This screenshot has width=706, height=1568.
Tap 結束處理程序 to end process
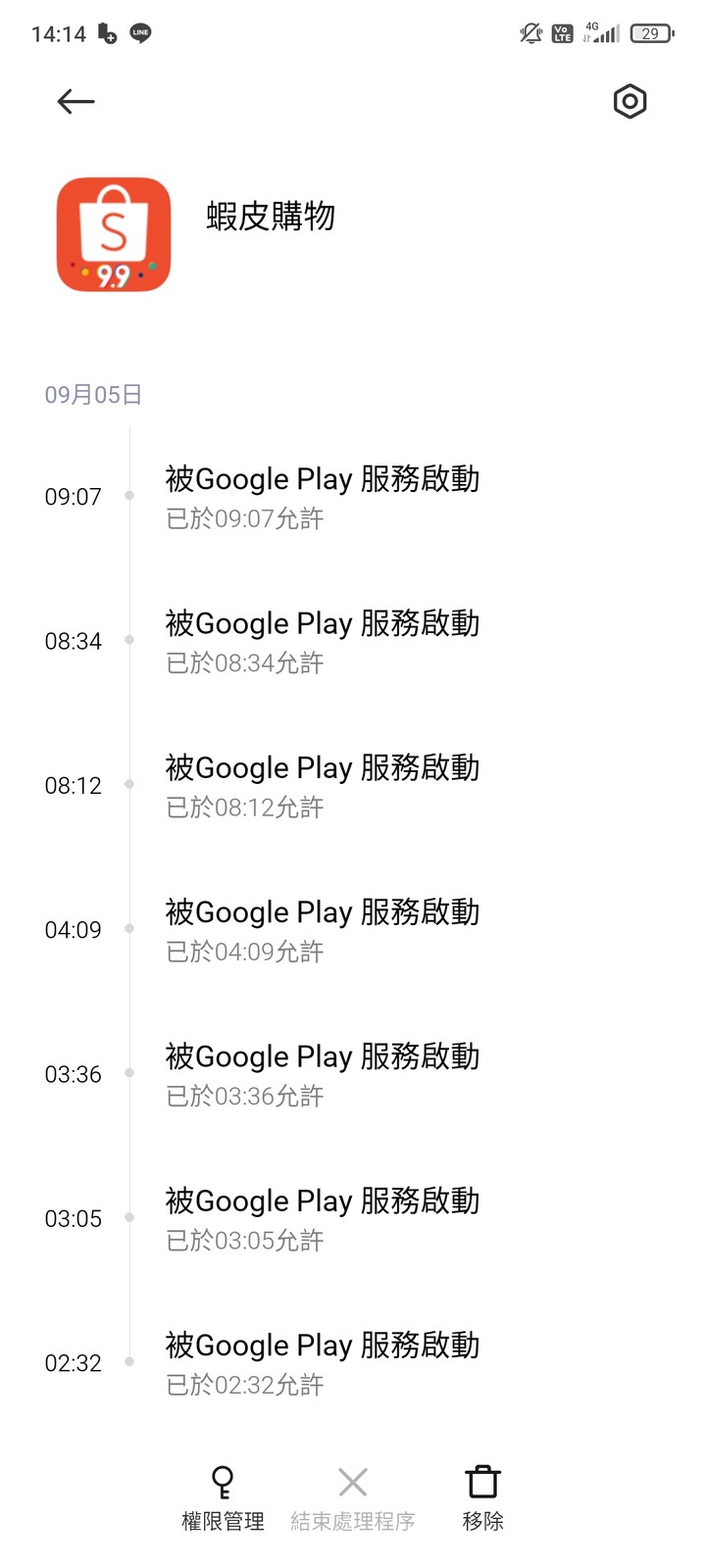353,1498
